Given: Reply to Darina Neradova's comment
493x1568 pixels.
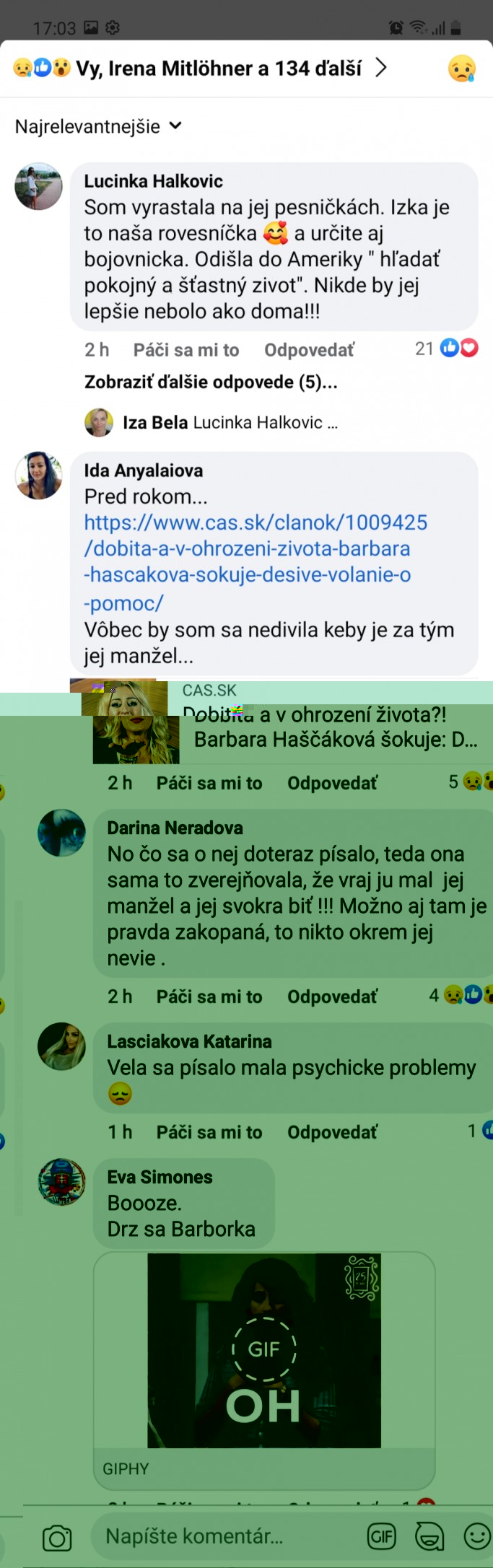Looking at the screenshot, I should point(331,997).
